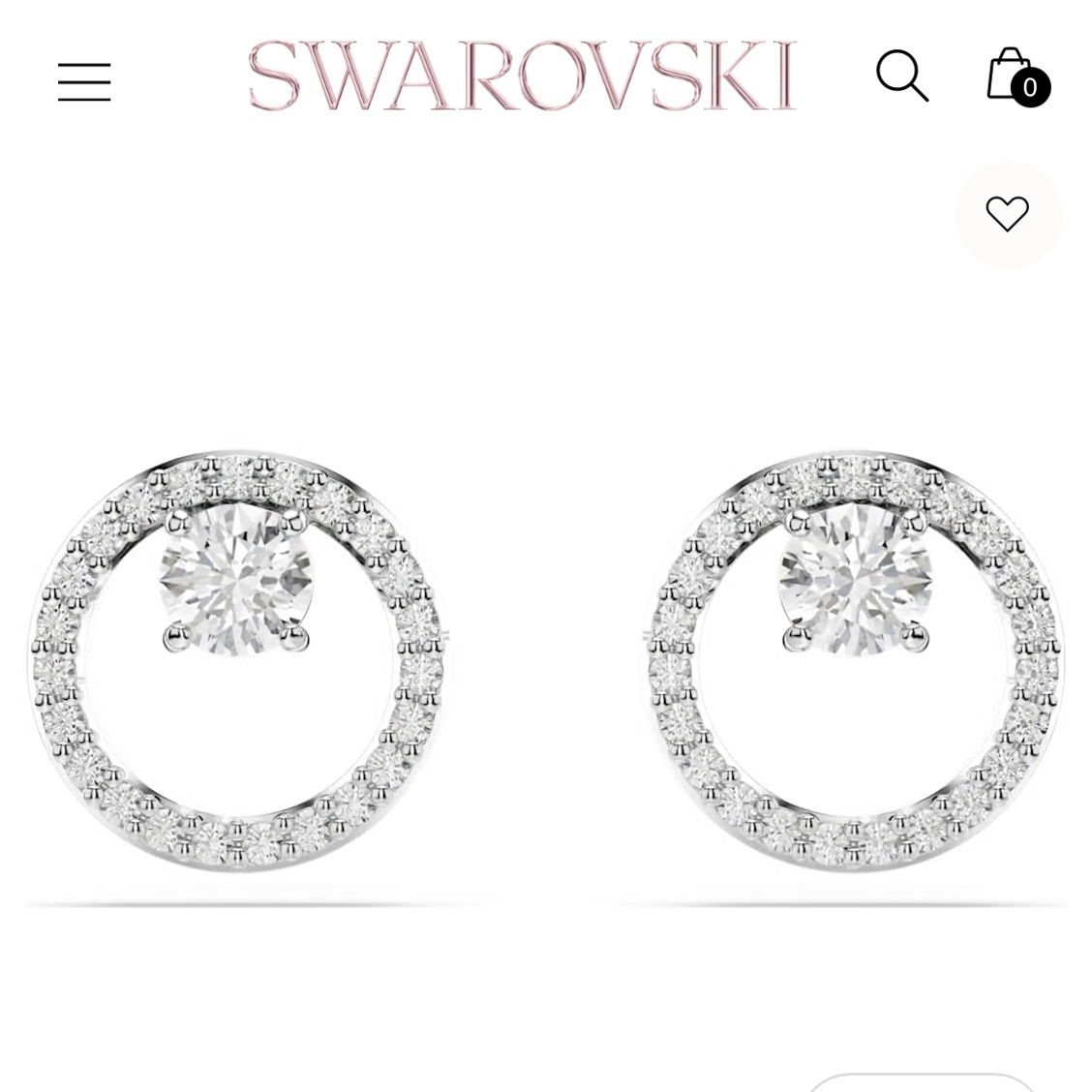This screenshot has height=1092, width=1092.
Task: Open the search magnifier
Action: coord(902,76)
